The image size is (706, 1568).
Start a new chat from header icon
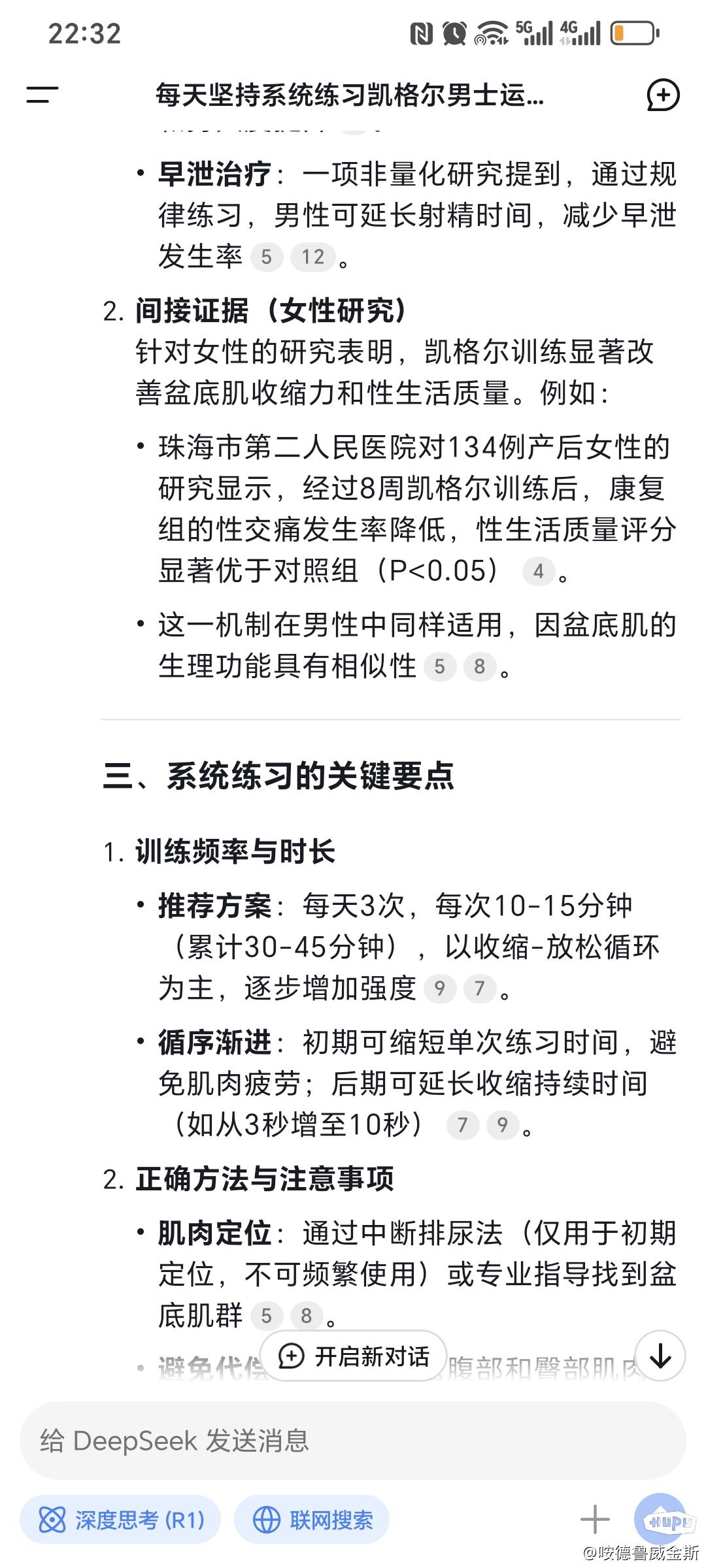click(663, 96)
